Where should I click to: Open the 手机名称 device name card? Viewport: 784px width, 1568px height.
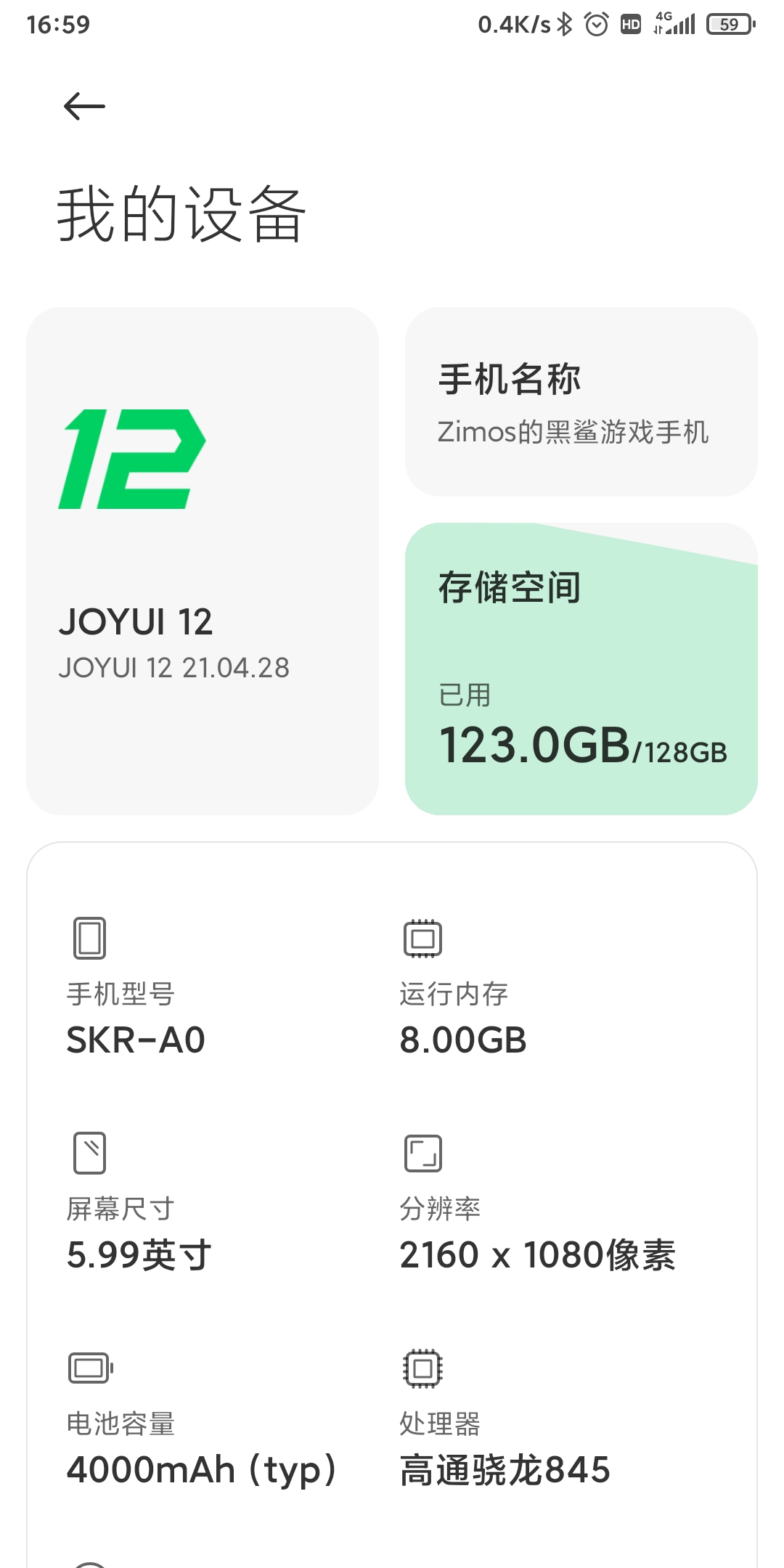click(581, 401)
